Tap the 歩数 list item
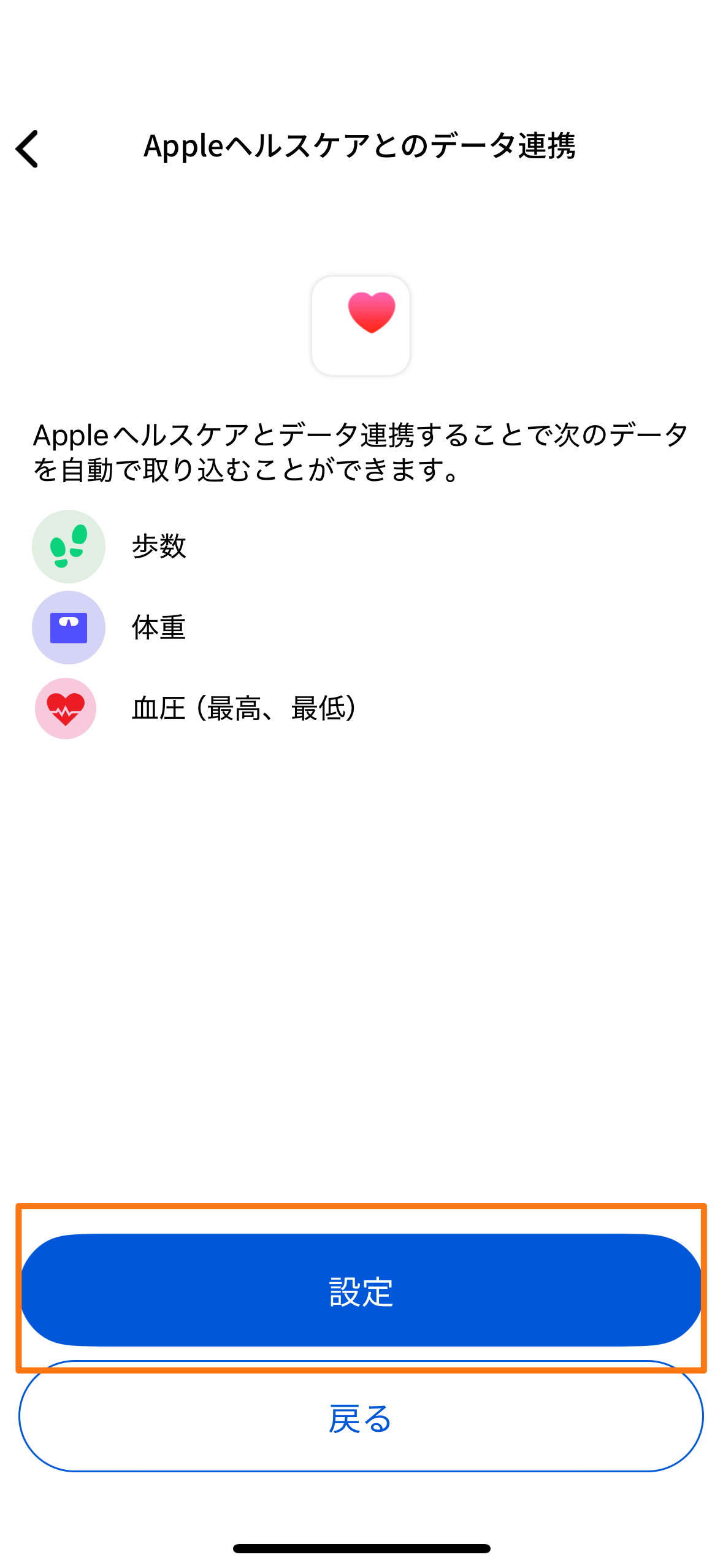The image size is (723, 1568). [x=159, y=546]
